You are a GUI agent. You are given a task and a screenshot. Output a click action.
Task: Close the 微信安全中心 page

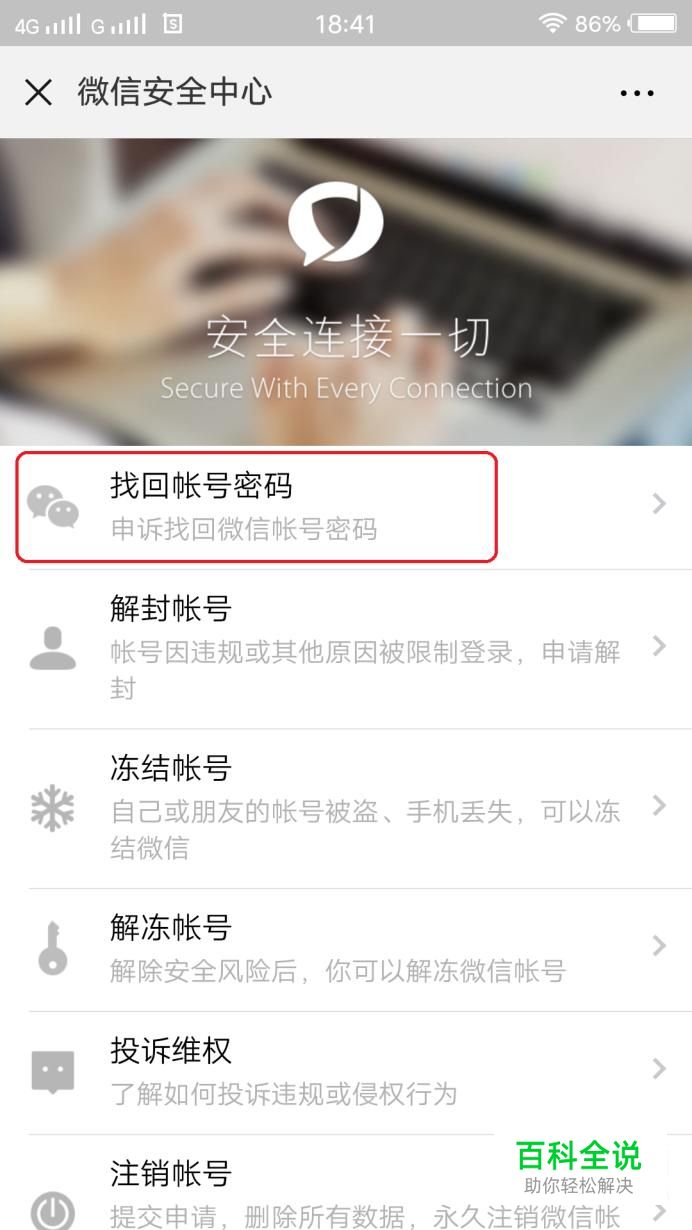pyautogui.click(x=38, y=93)
